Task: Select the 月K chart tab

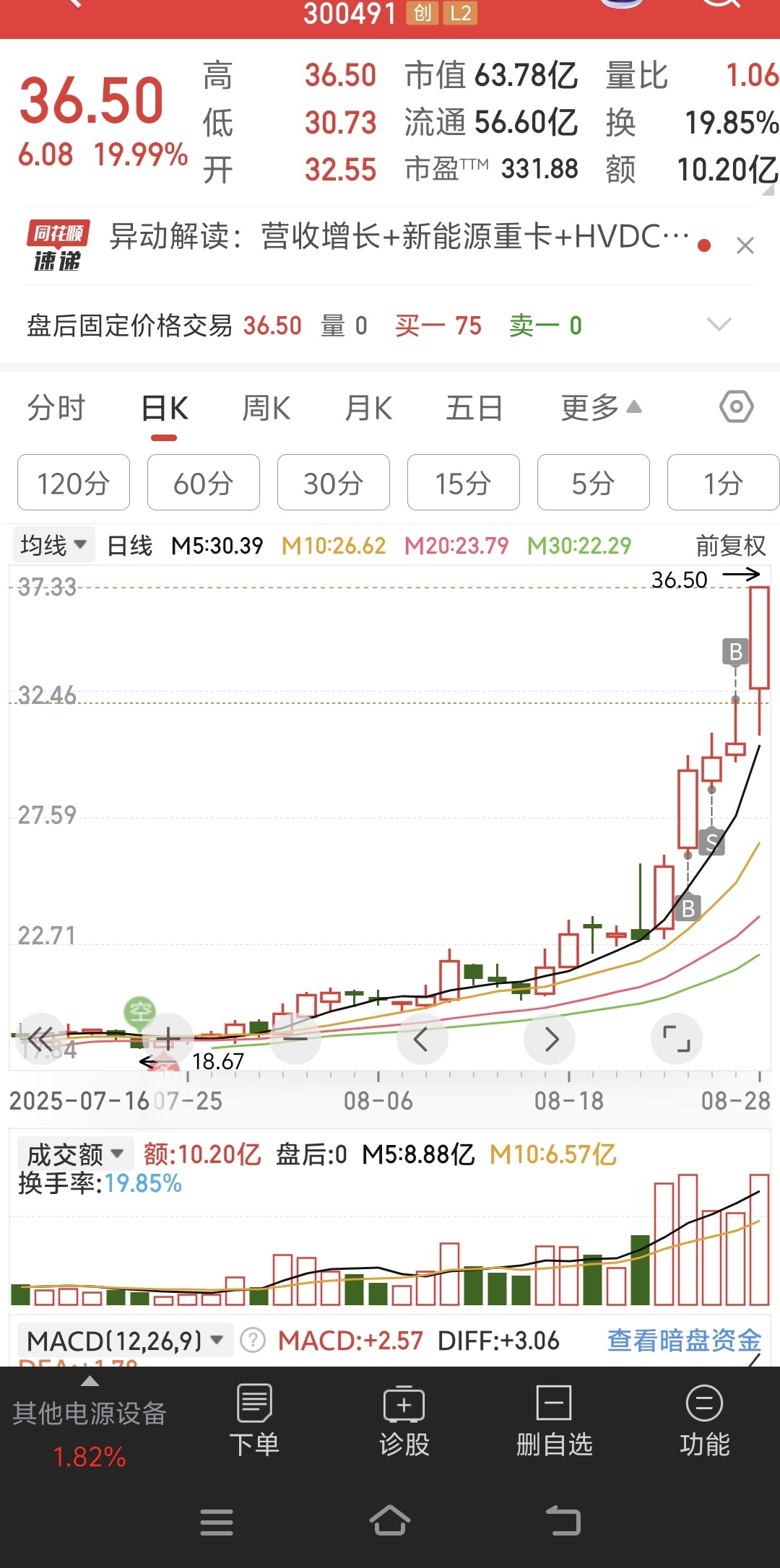Action: pos(368,409)
